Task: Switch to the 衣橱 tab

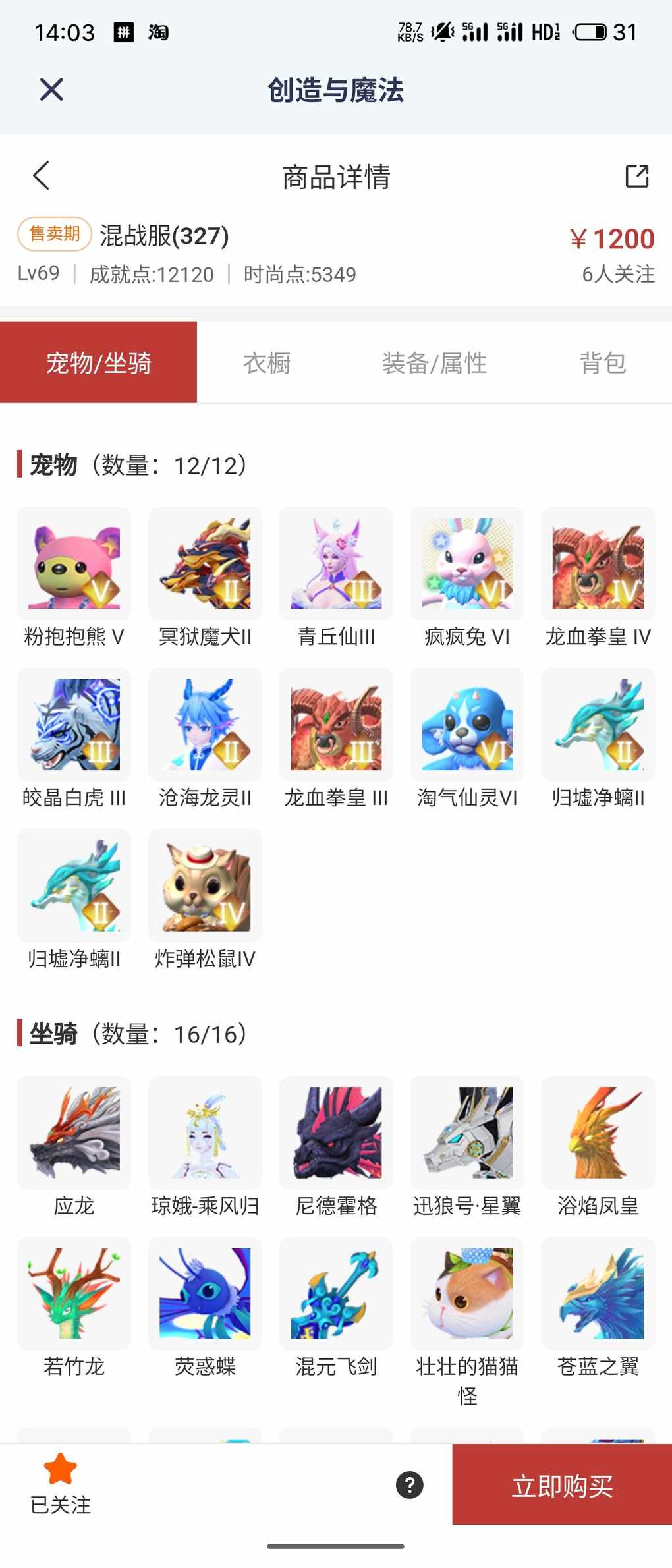Action: point(267,362)
